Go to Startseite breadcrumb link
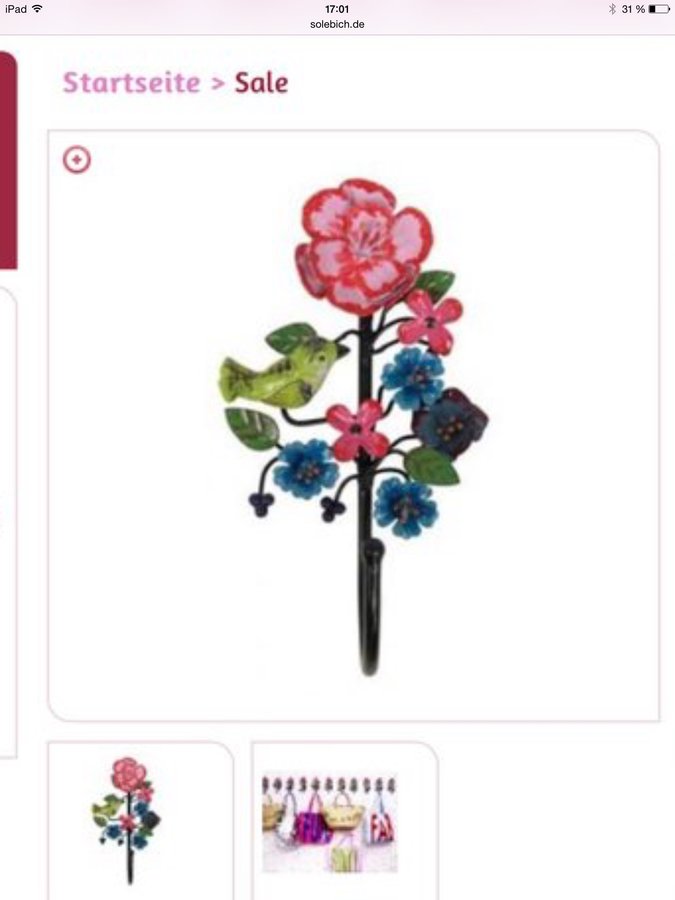 point(131,83)
